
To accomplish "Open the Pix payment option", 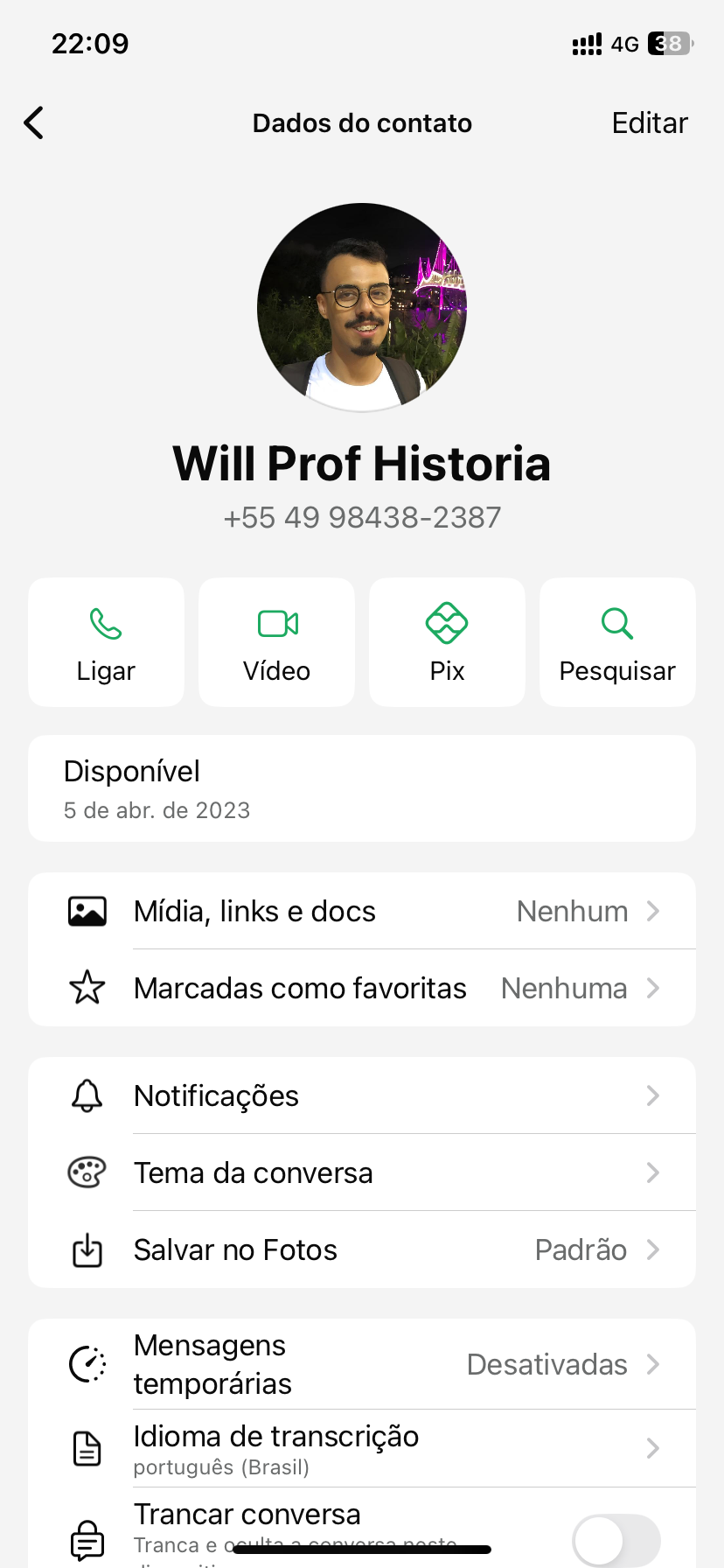I will point(447,642).
